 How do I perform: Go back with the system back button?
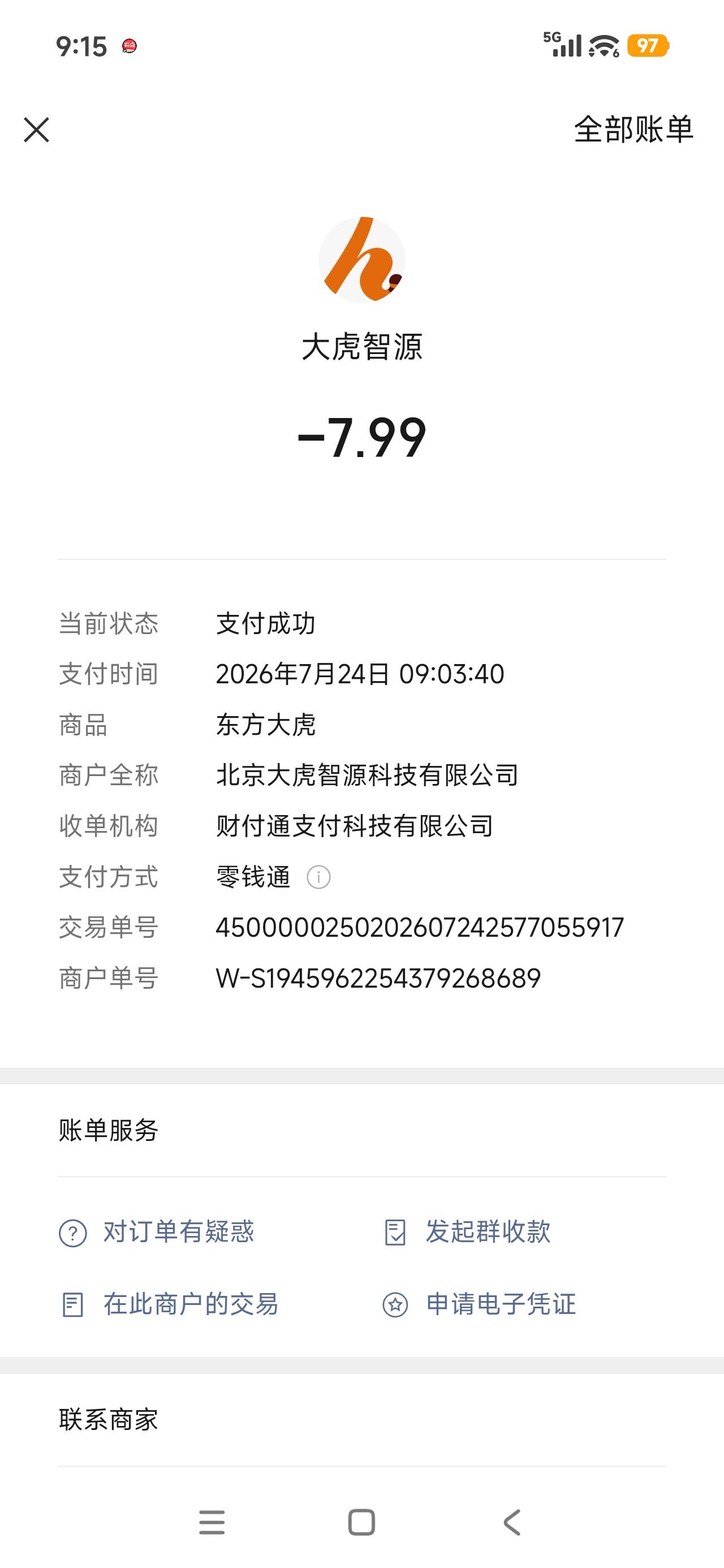click(x=512, y=1522)
